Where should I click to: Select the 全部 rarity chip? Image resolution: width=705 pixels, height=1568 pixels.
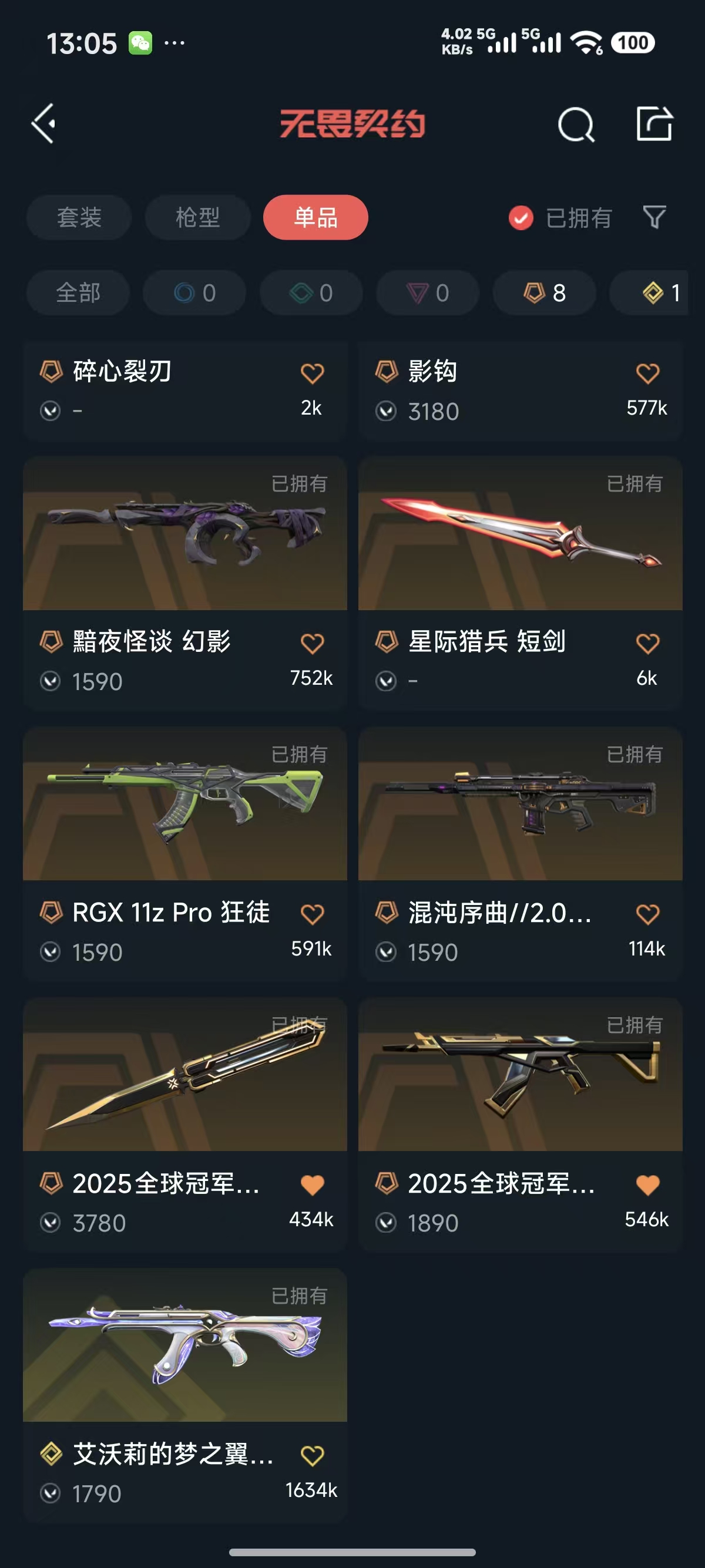pos(78,293)
